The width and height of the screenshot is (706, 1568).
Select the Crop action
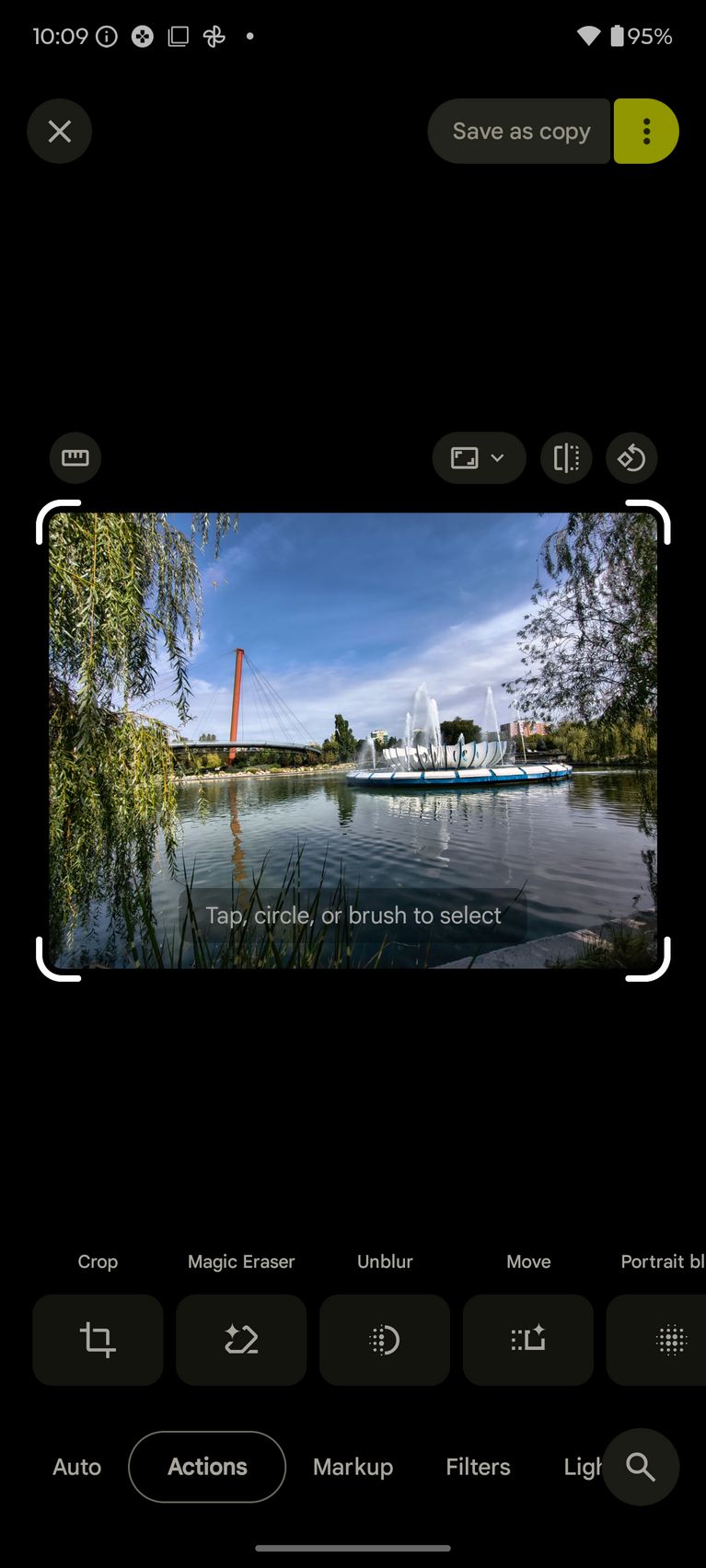point(98,1339)
